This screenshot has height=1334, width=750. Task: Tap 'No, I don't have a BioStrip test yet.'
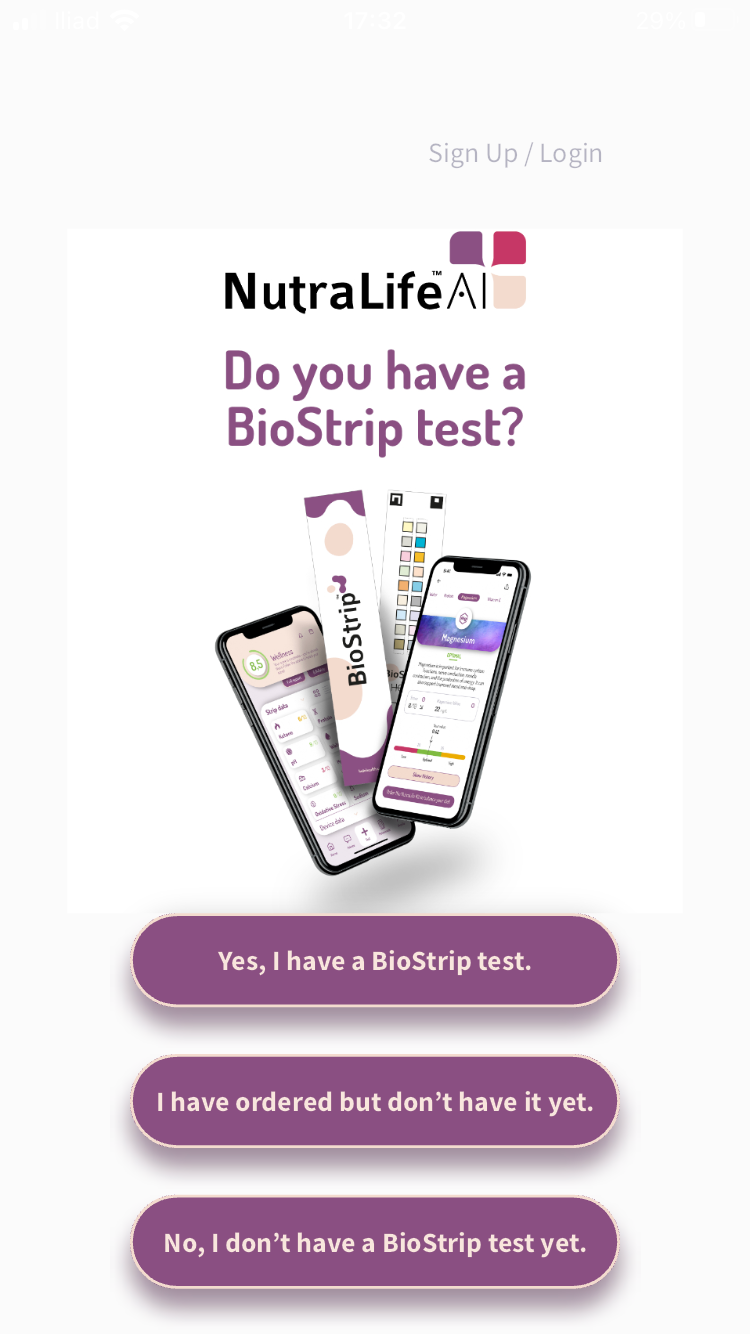[375, 1243]
